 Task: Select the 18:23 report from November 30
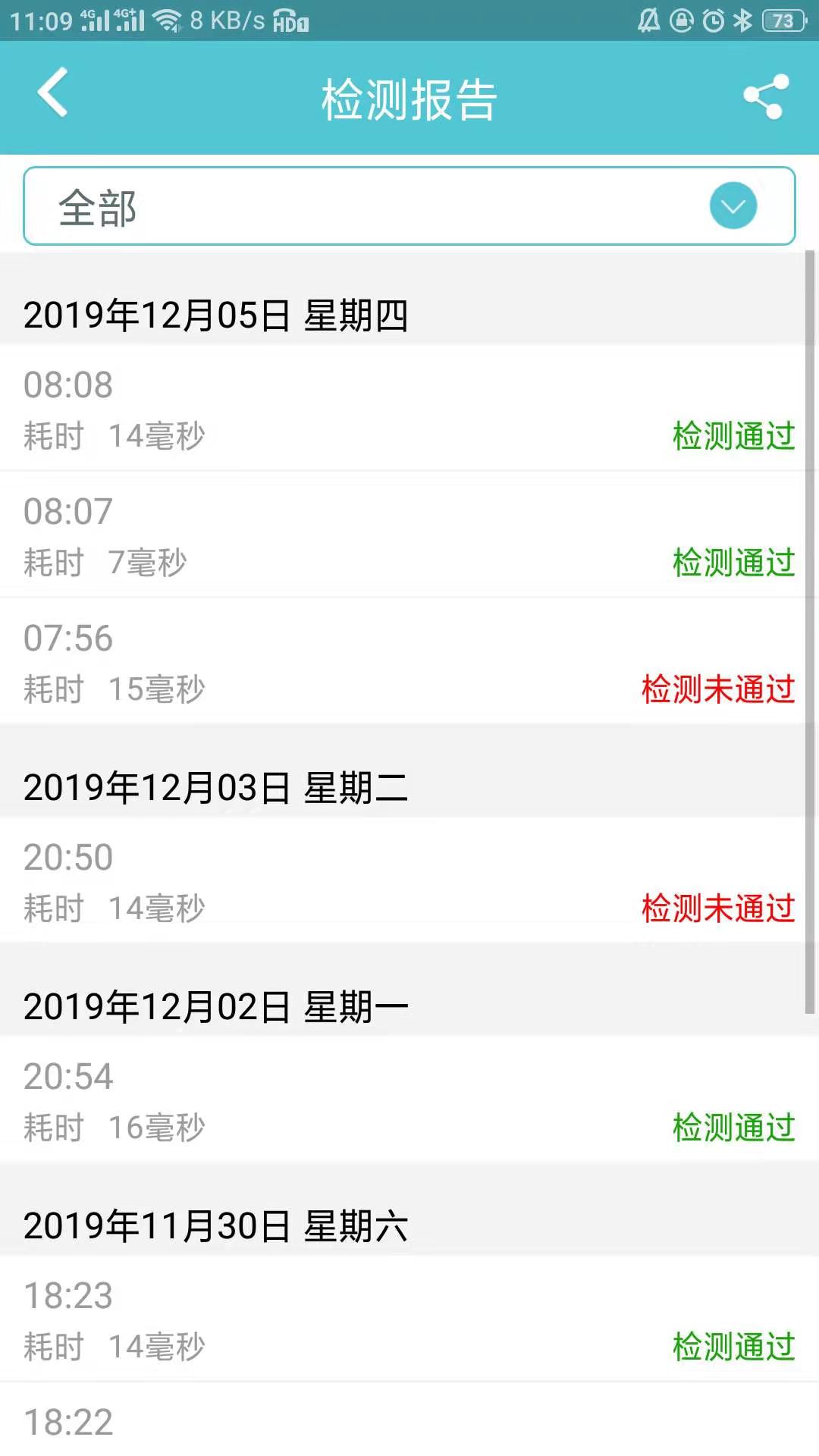coord(409,1319)
